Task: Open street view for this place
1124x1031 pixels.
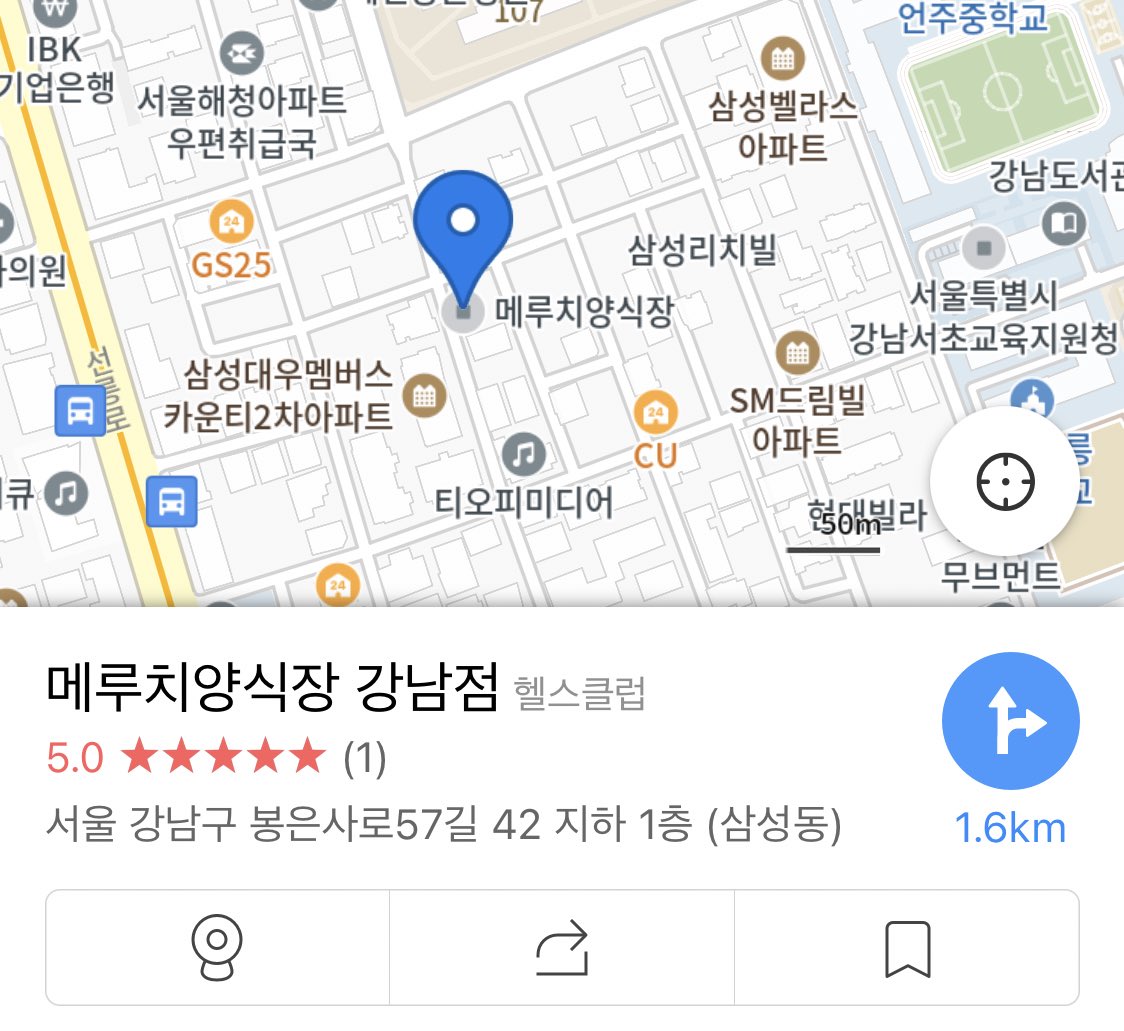Action: point(217,947)
